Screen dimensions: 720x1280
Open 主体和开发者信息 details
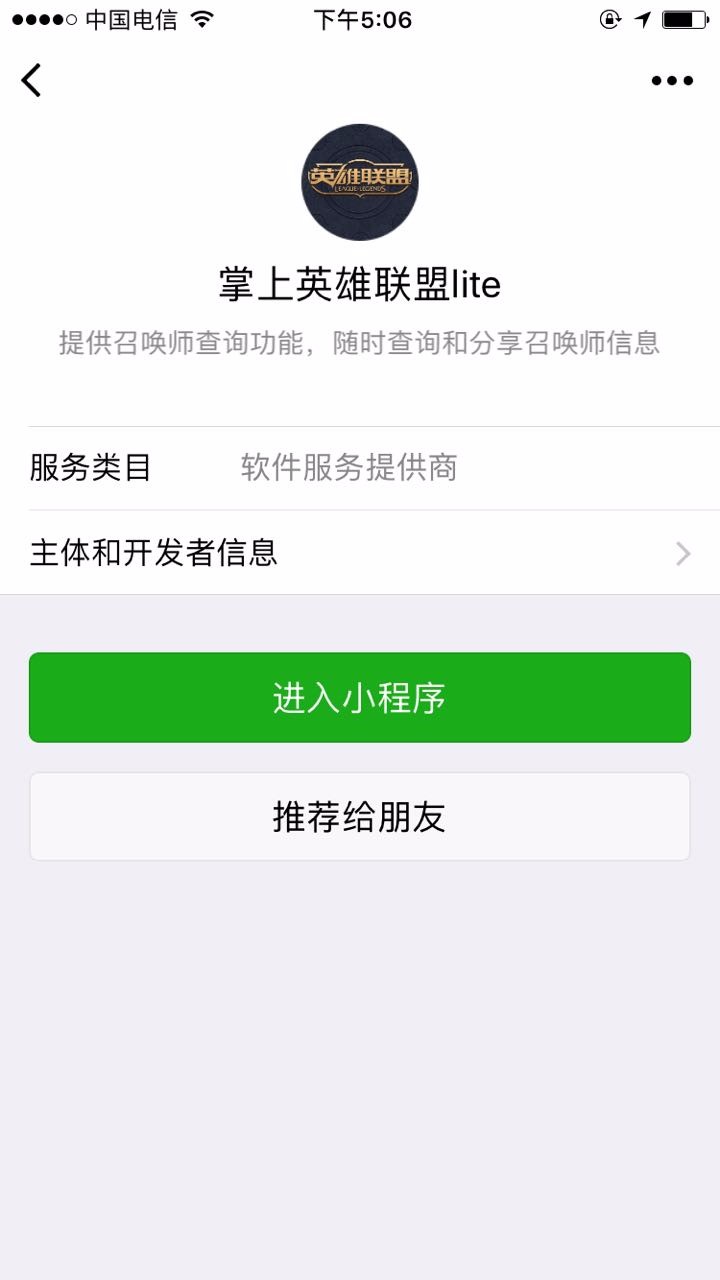point(360,553)
